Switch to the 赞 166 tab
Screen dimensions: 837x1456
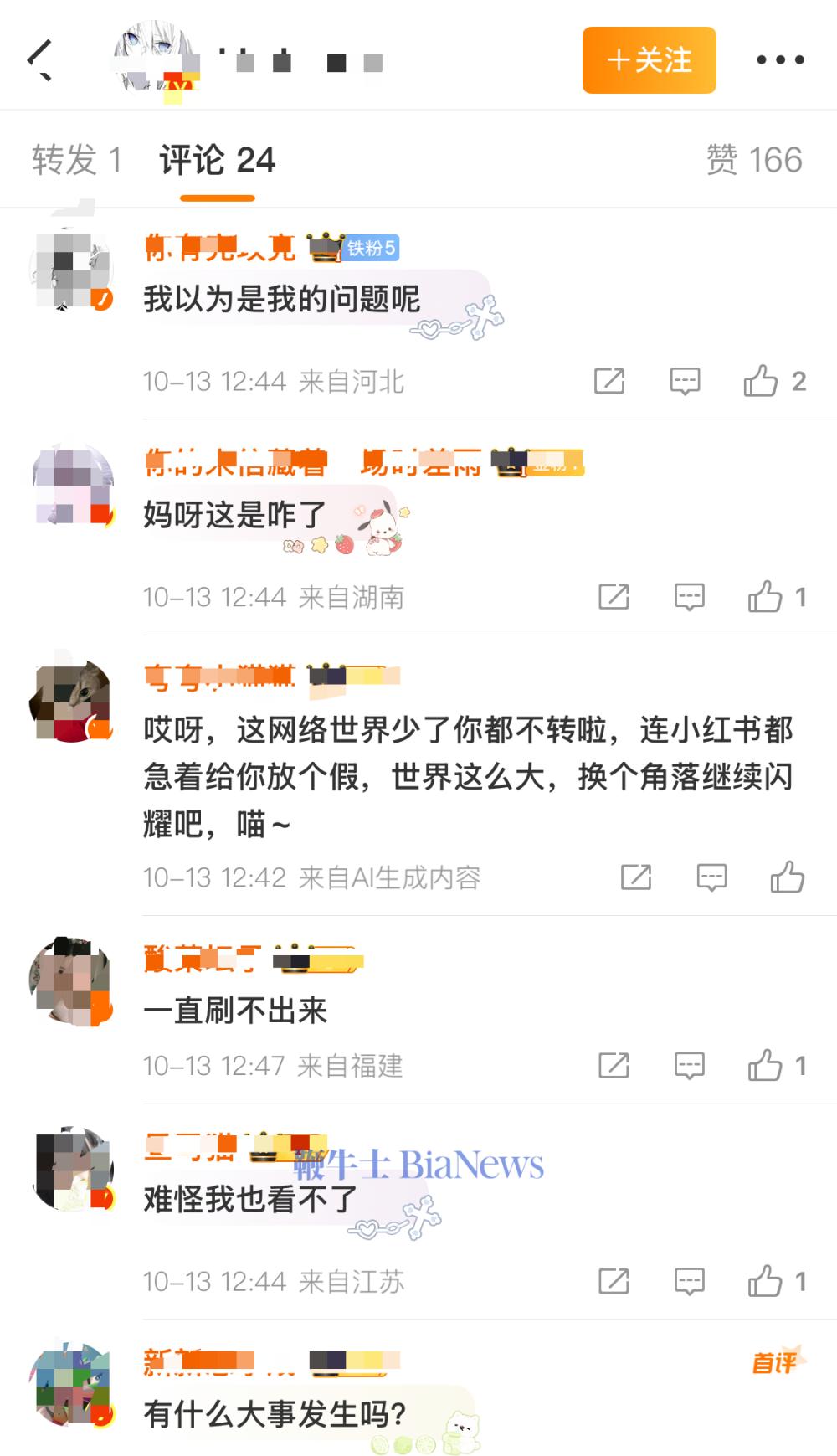[x=753, y=160]
